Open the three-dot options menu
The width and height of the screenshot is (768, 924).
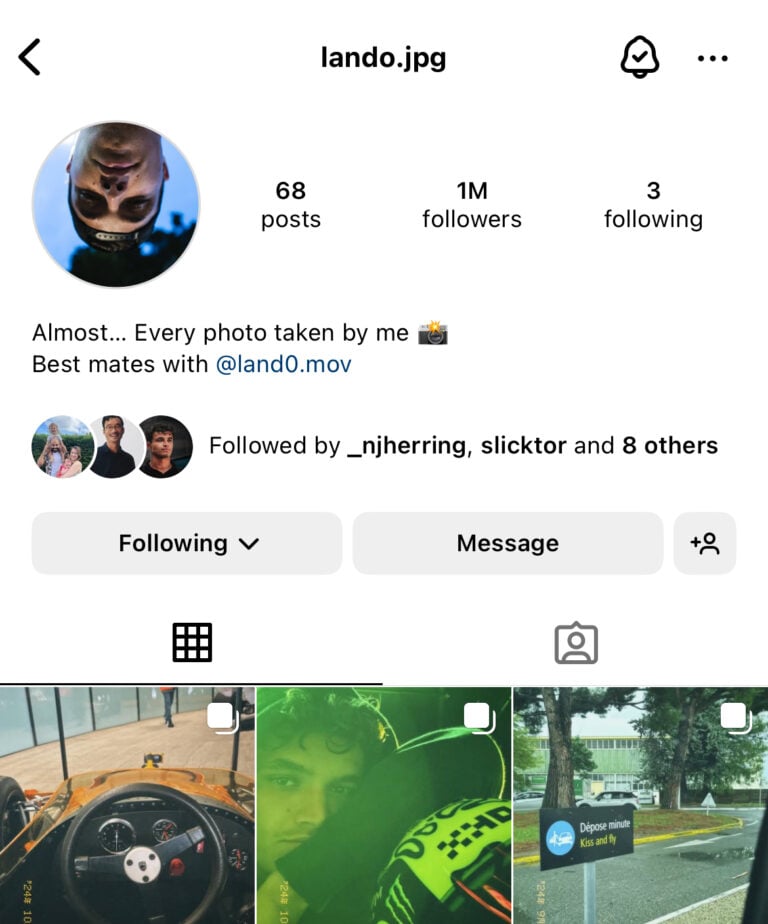pyautogui.click(x=713, y=57)
